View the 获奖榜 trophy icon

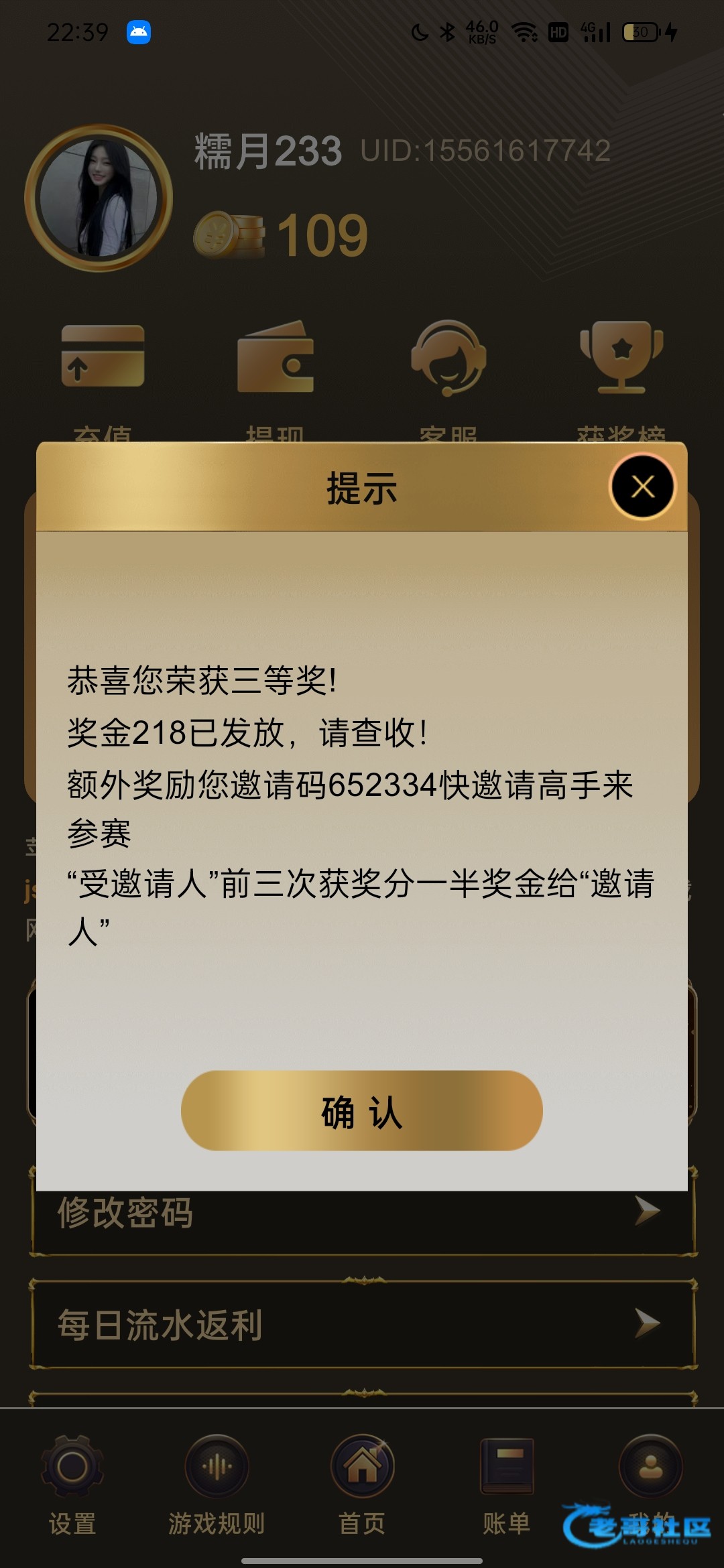click(x=621, y=356)
